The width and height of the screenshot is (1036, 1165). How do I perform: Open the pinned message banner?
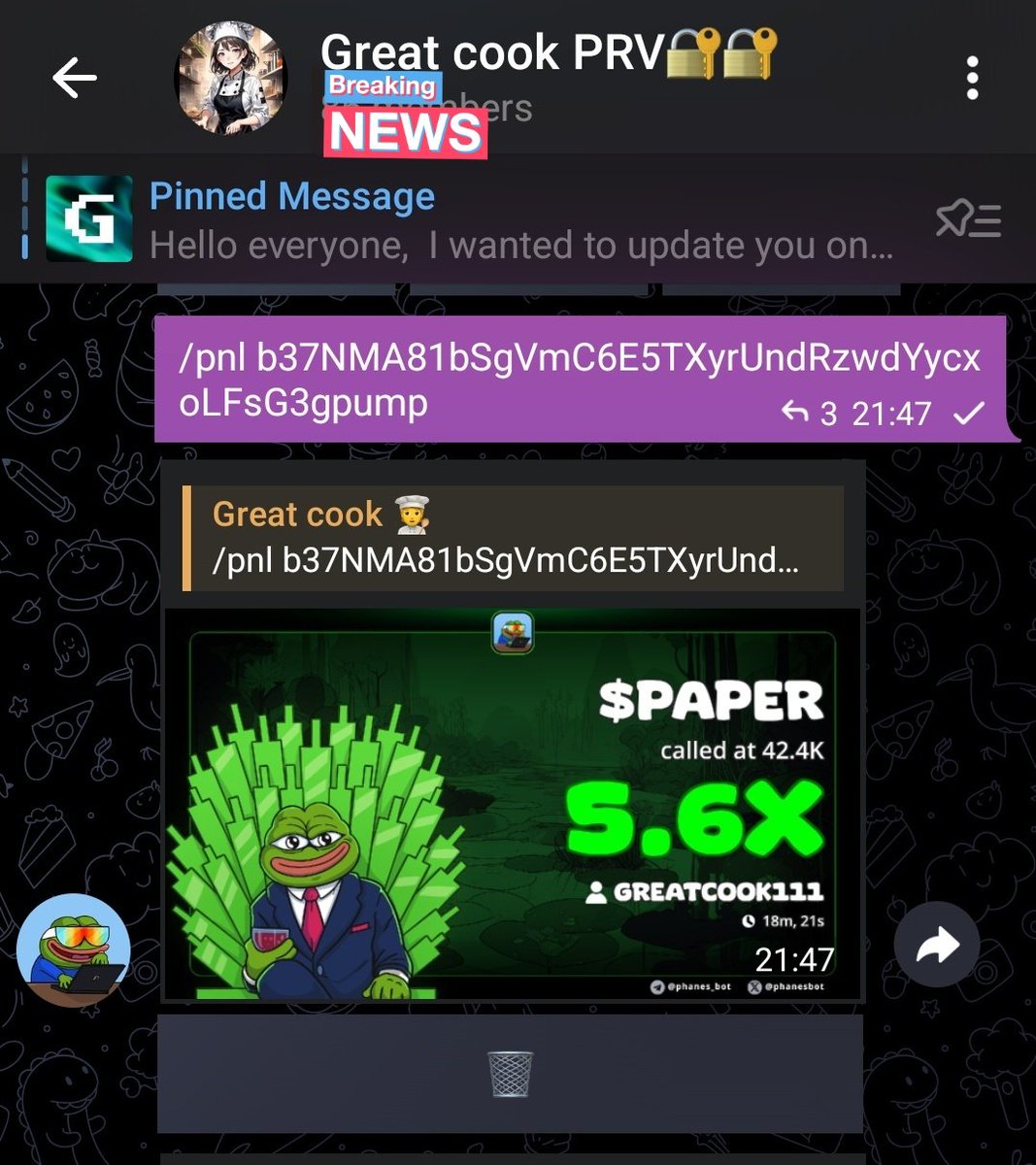click(519, 220)
